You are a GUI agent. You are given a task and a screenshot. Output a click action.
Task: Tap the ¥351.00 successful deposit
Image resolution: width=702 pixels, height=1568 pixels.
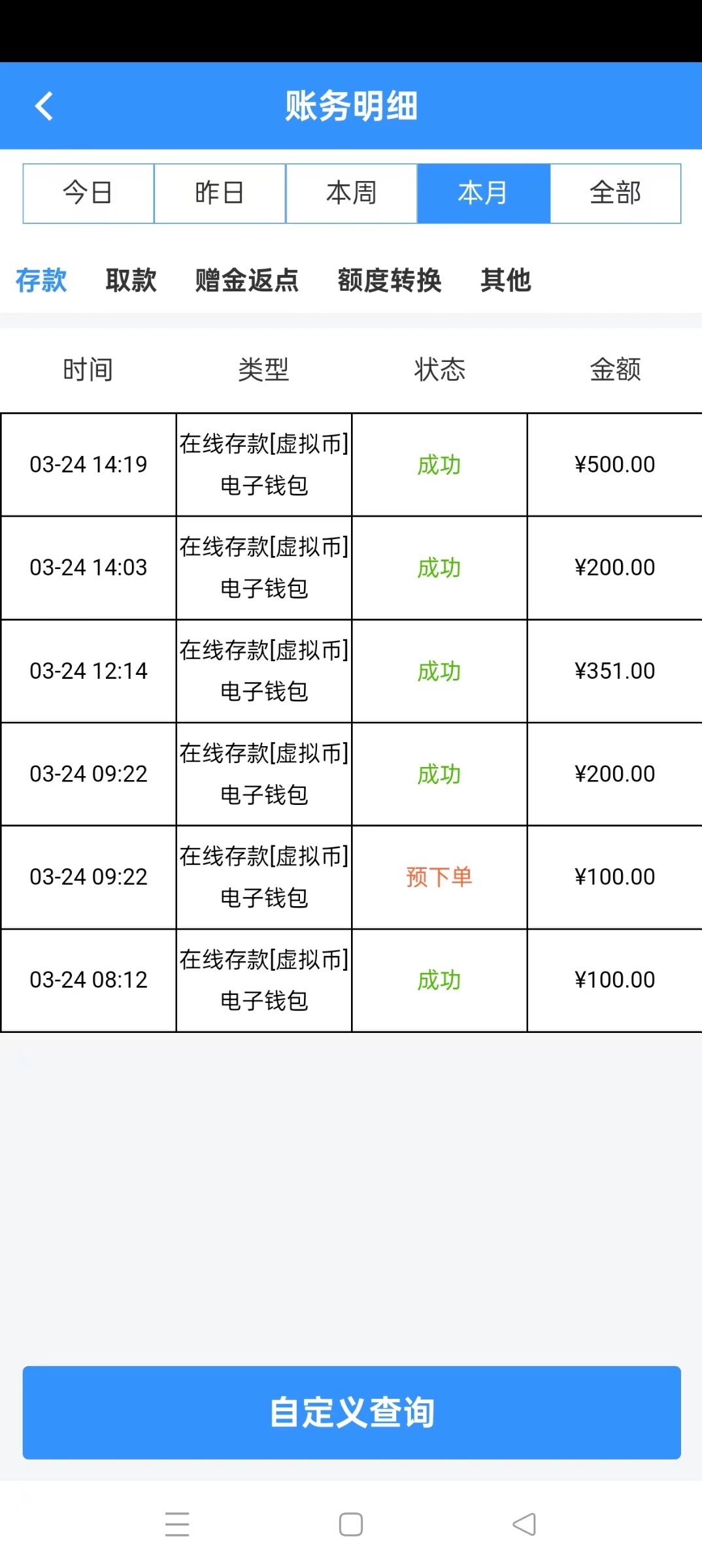coord(351,670)
